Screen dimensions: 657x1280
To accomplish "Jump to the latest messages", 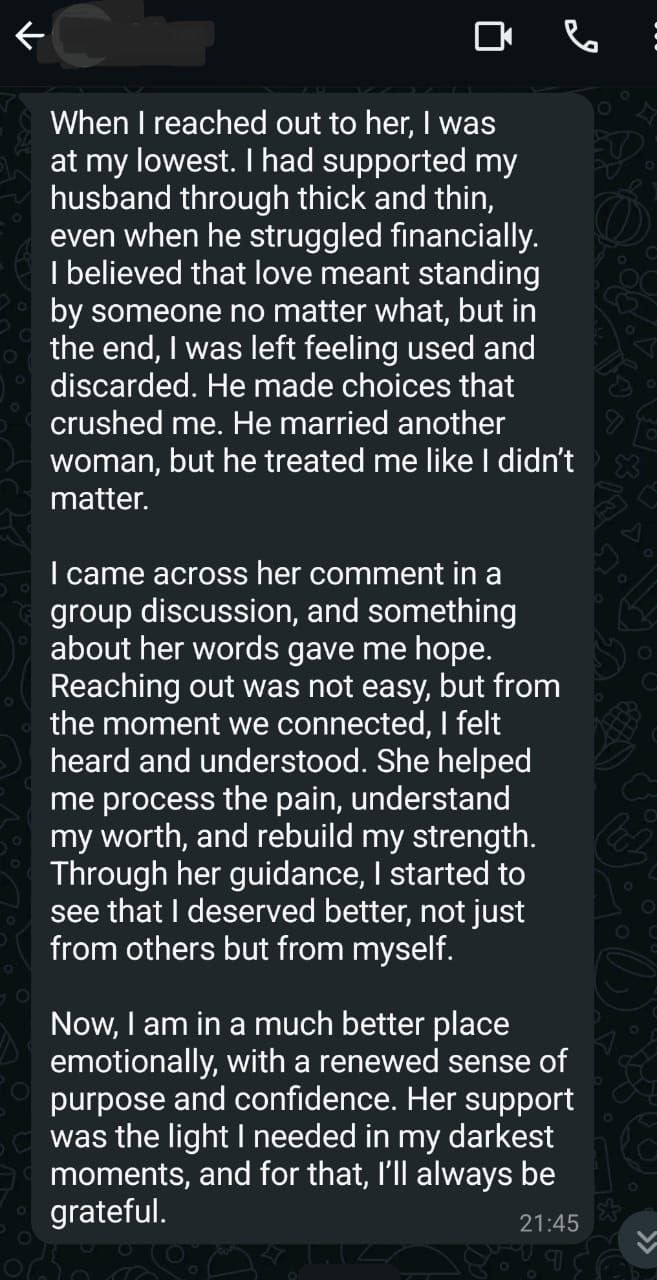I will [x=644, y=1241].
